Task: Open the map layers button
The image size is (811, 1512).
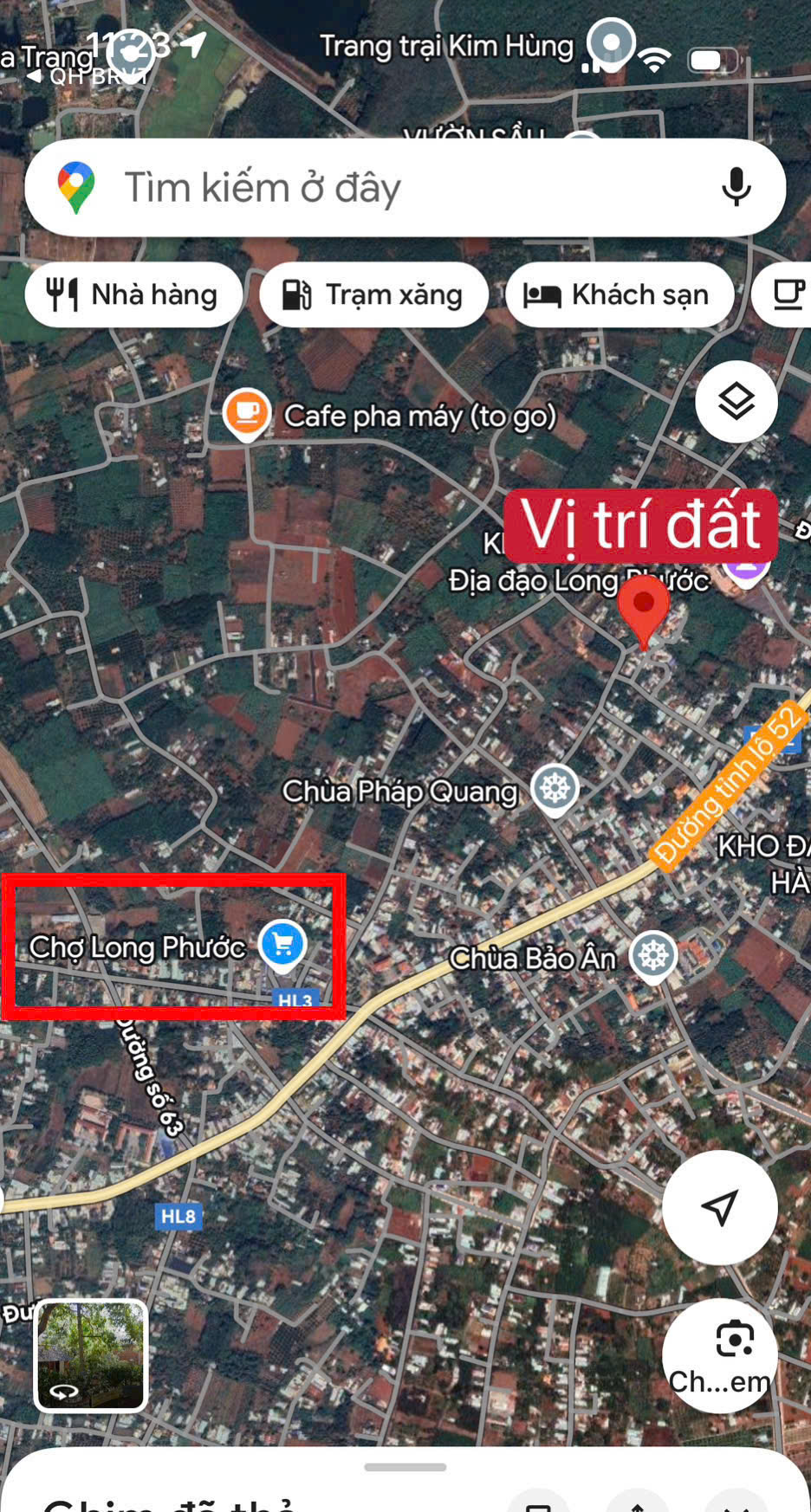Action: (736, 402)
